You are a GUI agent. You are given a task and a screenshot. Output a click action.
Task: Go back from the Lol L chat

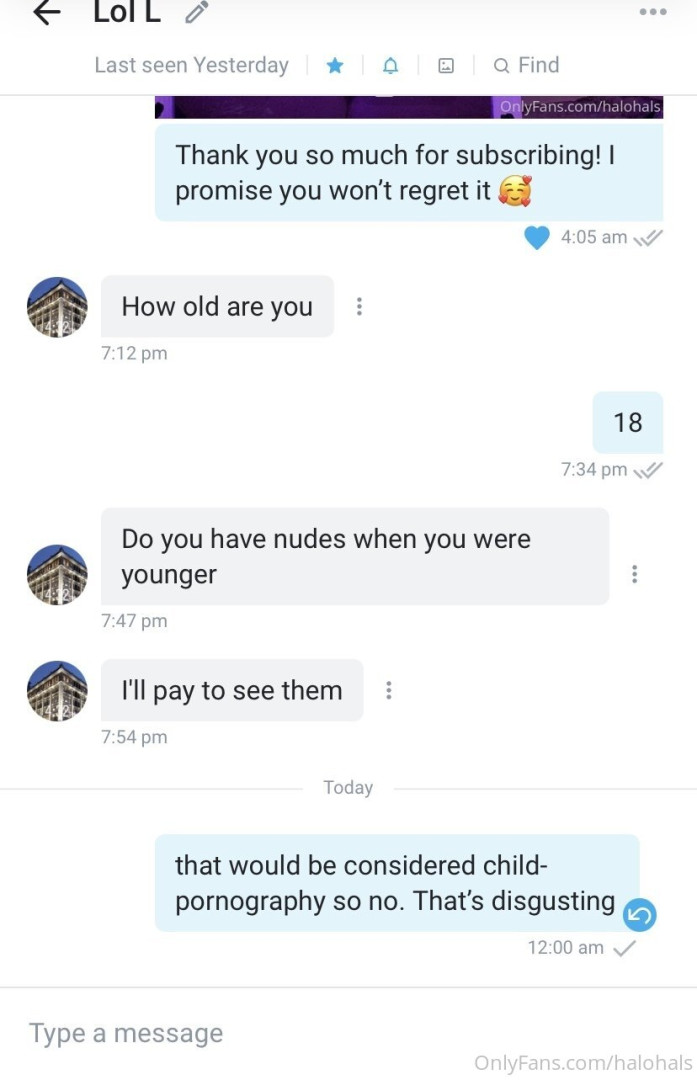[47, 13]
